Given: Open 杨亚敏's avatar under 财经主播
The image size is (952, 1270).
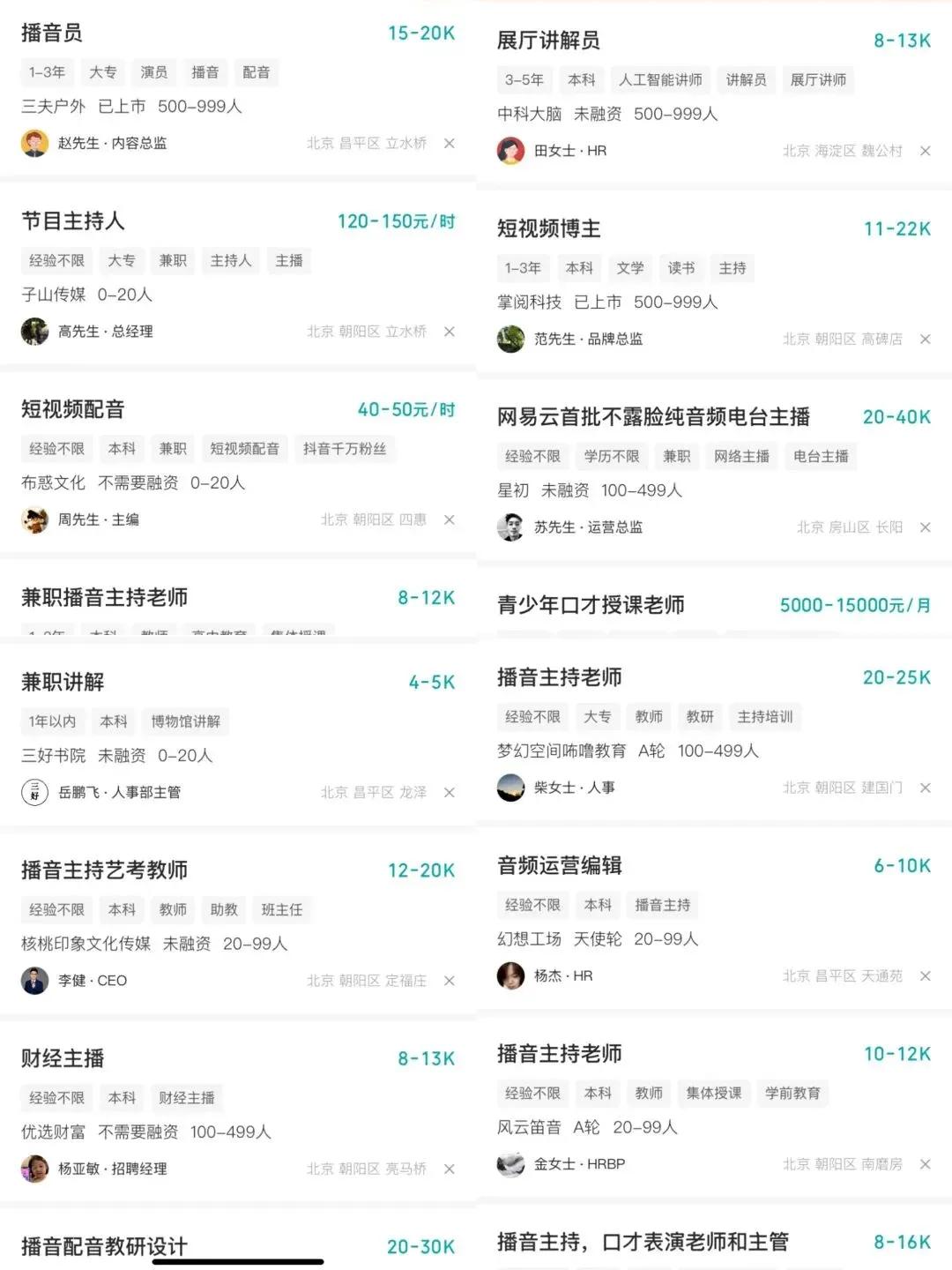Looking at the screenshot, I should [34, 1169].
